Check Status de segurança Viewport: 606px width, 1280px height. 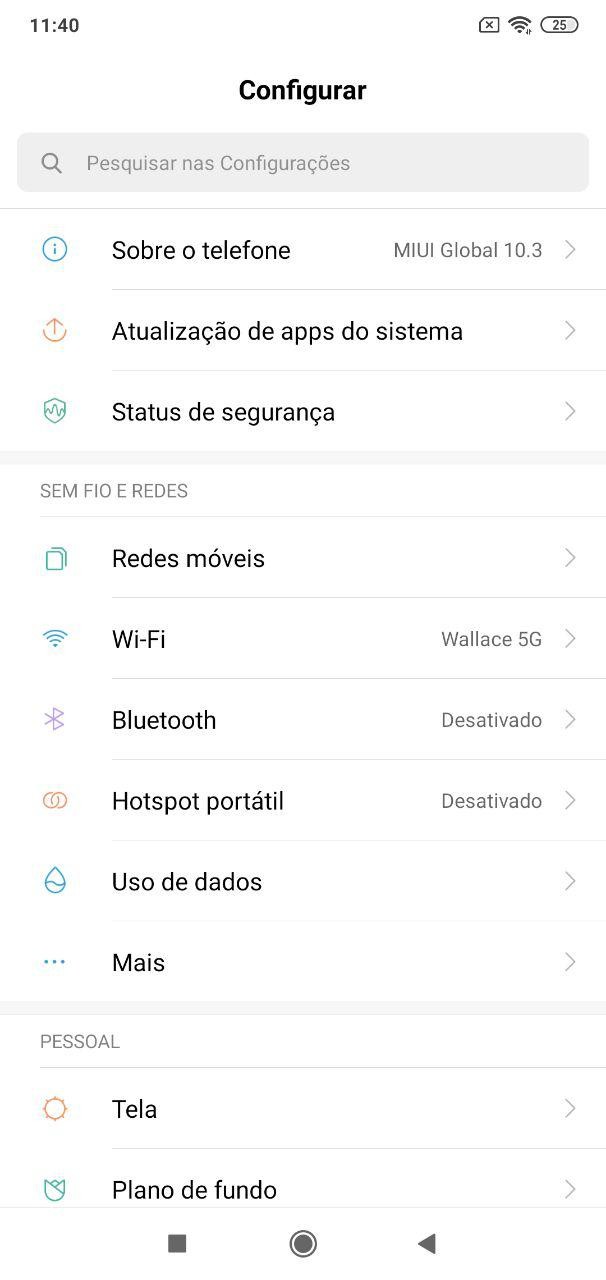tap(303, 412)
